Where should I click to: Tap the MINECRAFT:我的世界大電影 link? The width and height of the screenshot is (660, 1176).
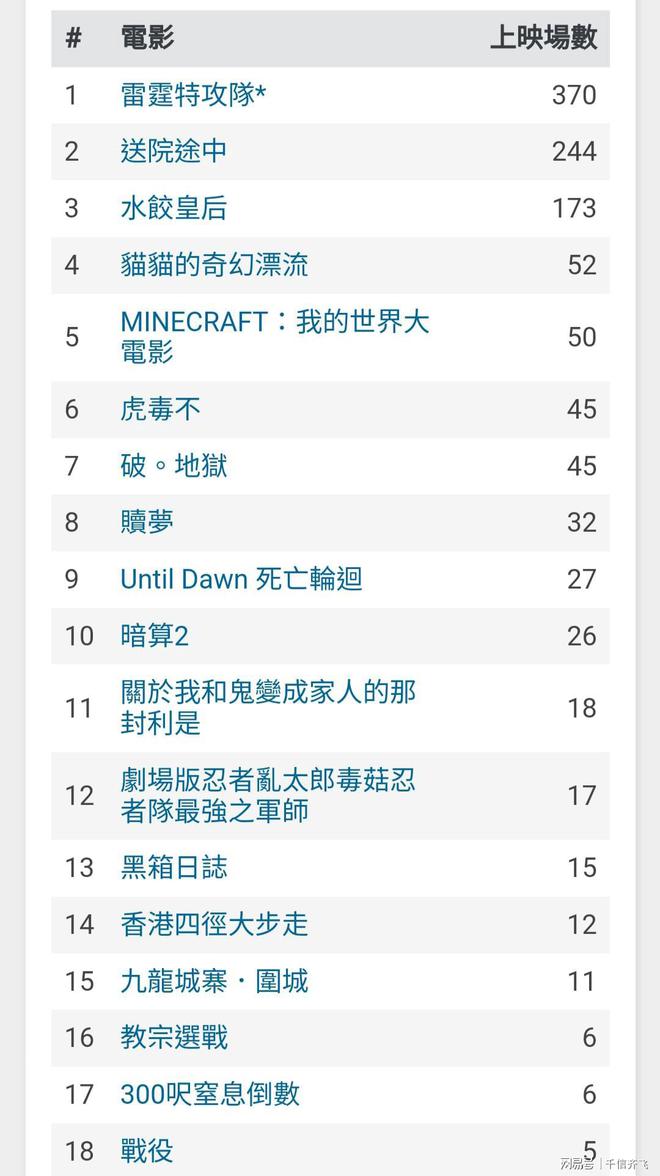click(274, 337)
